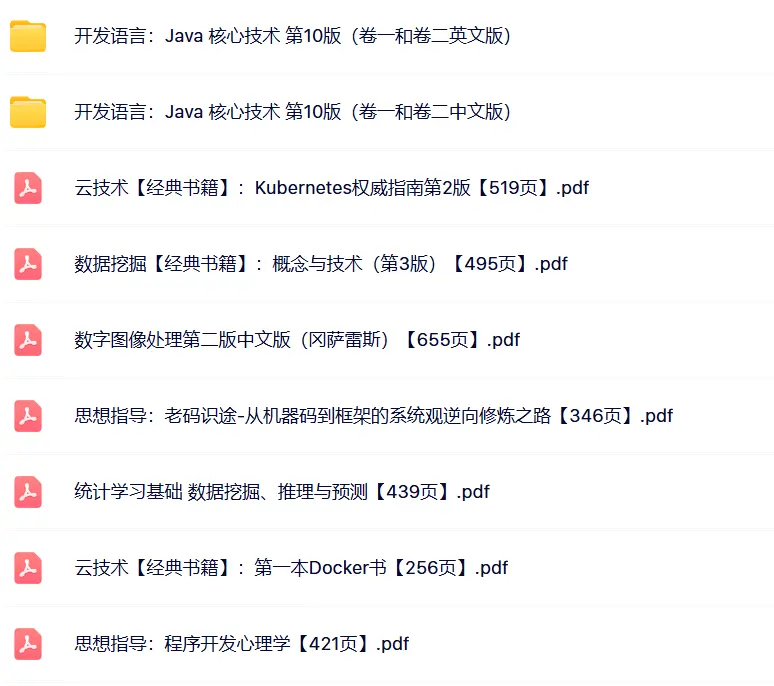Open 数字图像处理第二版中文版 PDF file

coord(297,340)
